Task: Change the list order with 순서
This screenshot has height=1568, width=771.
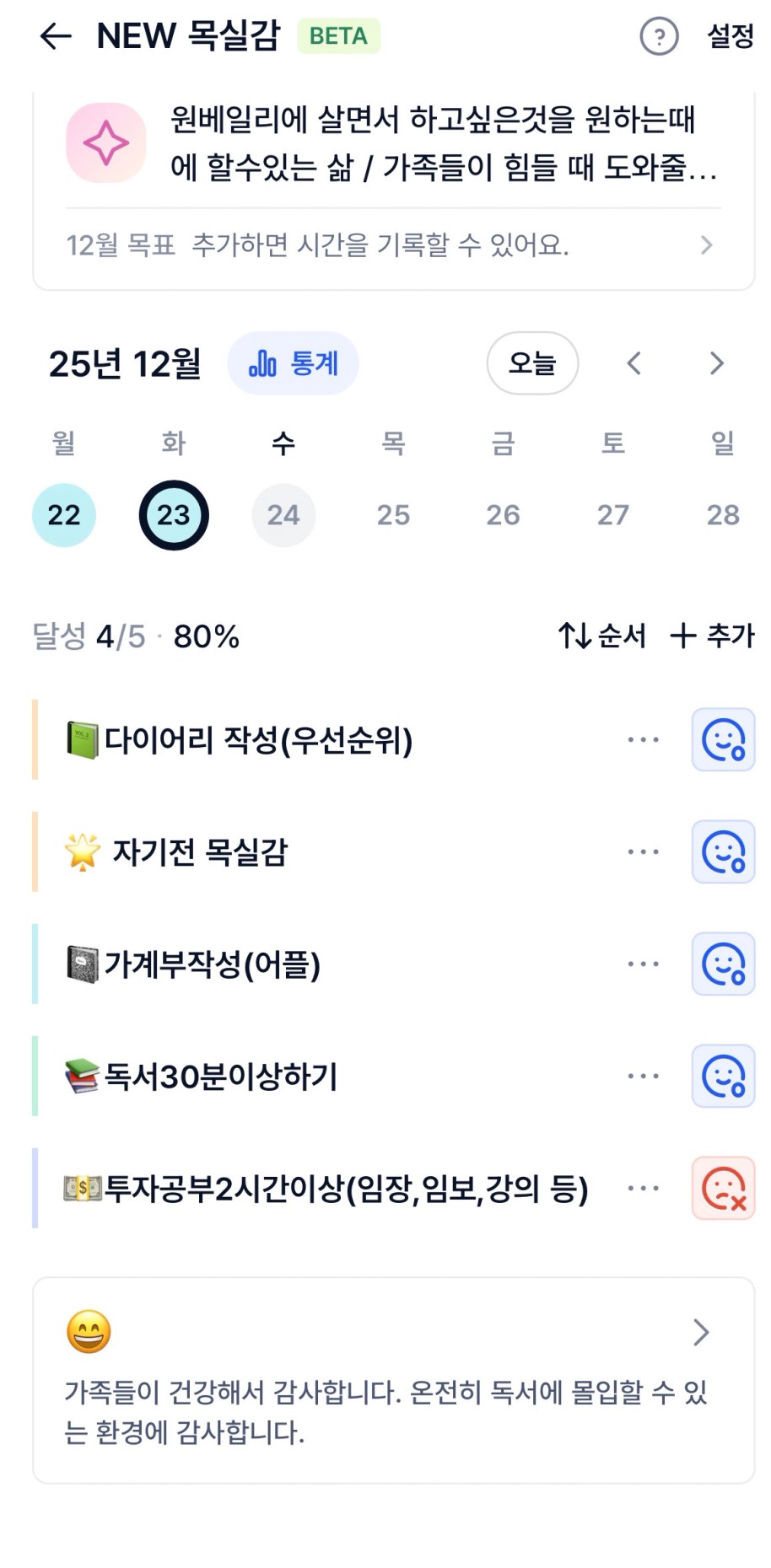Action: click(602, 636)
